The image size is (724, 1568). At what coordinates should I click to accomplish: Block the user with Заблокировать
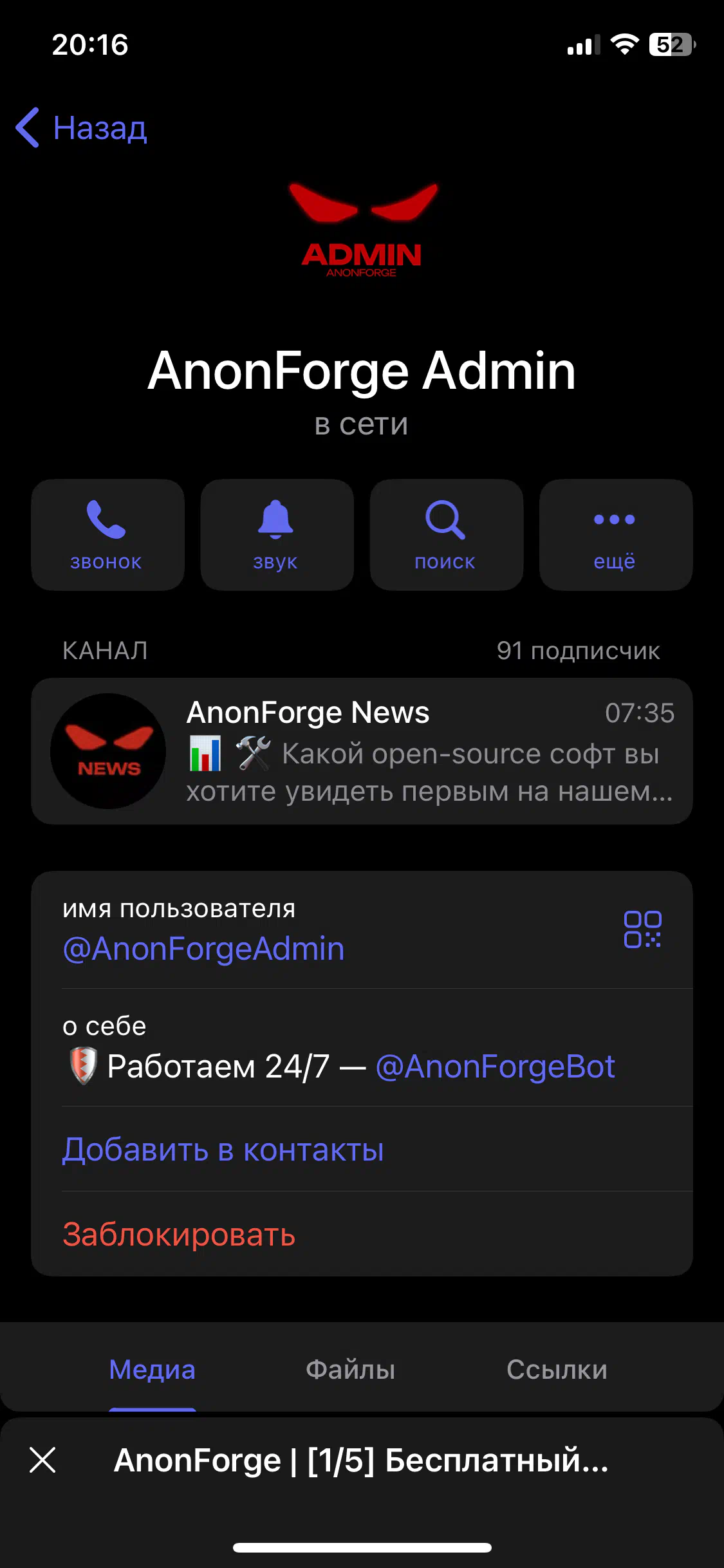pyautogui.click(x=179, y=1235)
